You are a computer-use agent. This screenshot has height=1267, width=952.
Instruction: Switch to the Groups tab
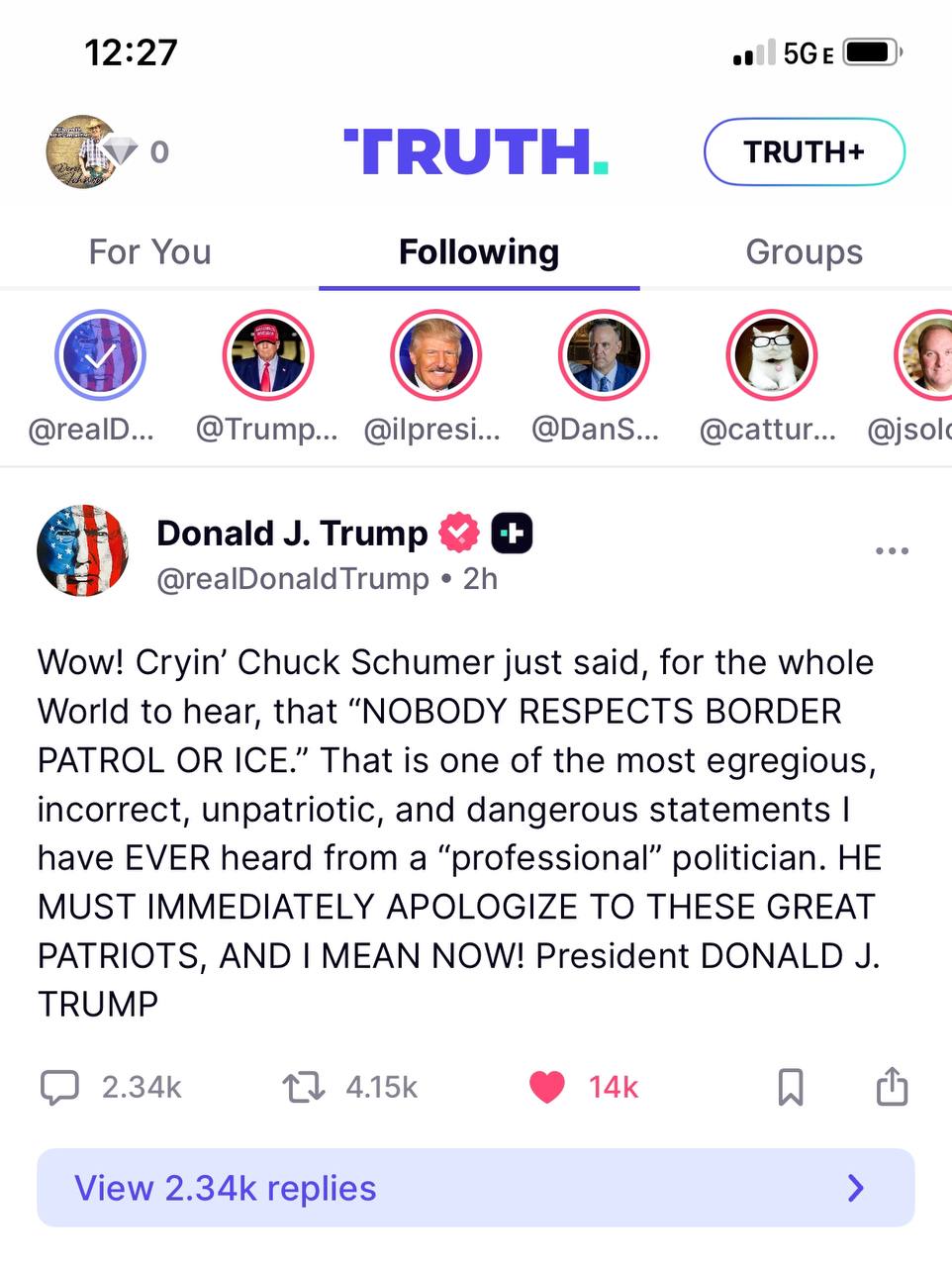pyautogui.click(x=804, y=251)
